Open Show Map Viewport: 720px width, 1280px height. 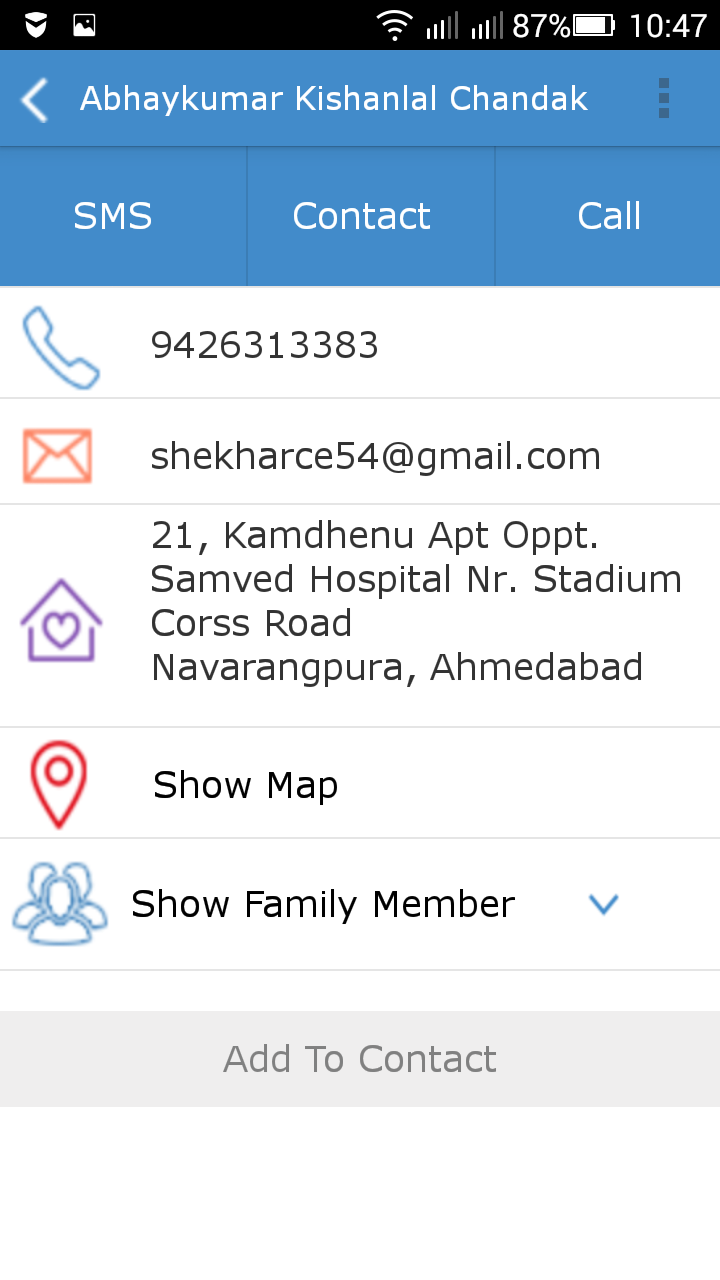pyautogui.click(x=245, y=785)
